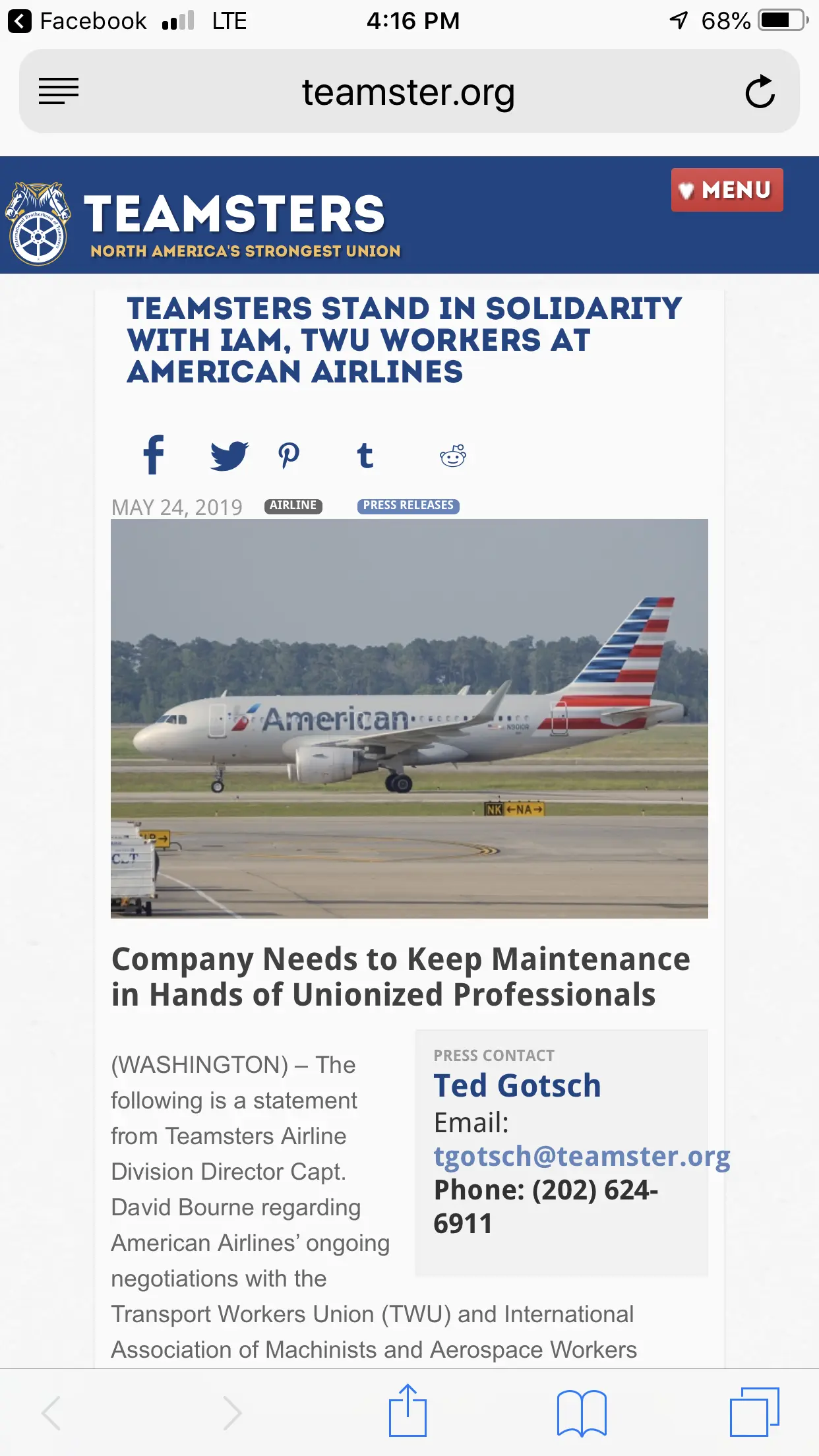Return to Facebook app
This screenshot has height=1456, width=819.
click(78, 21)
